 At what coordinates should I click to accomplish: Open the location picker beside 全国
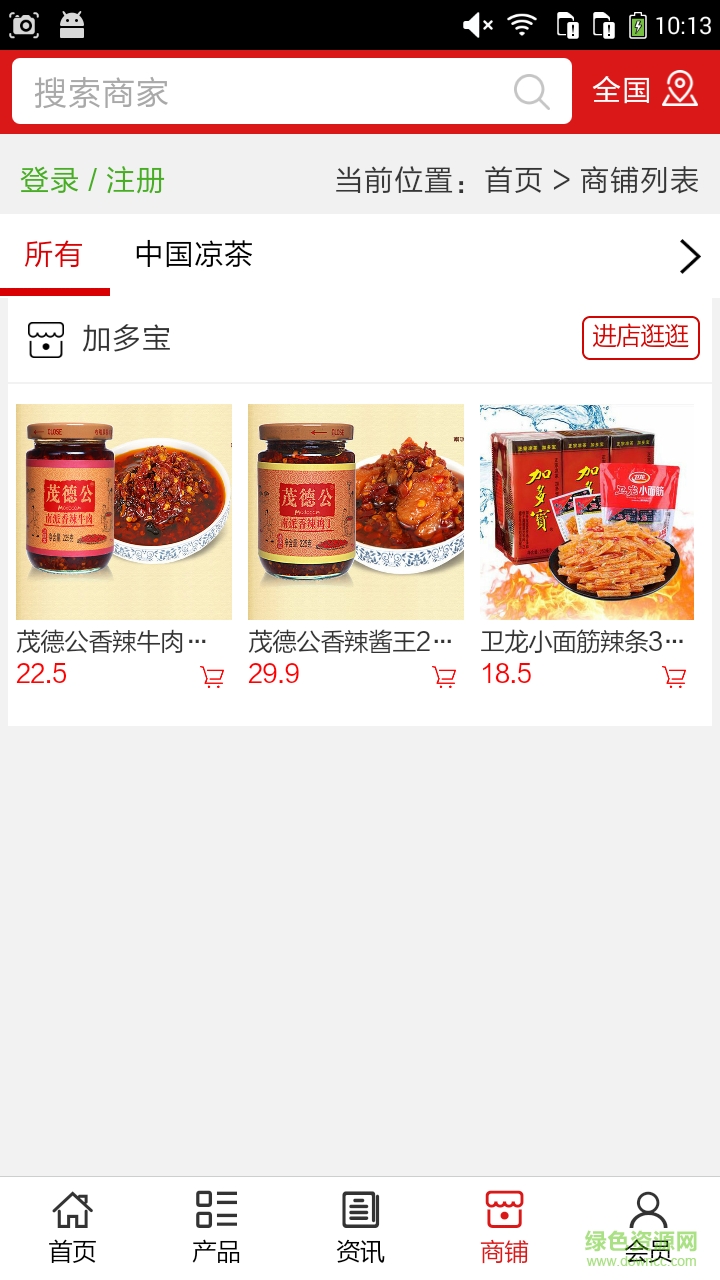click(680, 90)
